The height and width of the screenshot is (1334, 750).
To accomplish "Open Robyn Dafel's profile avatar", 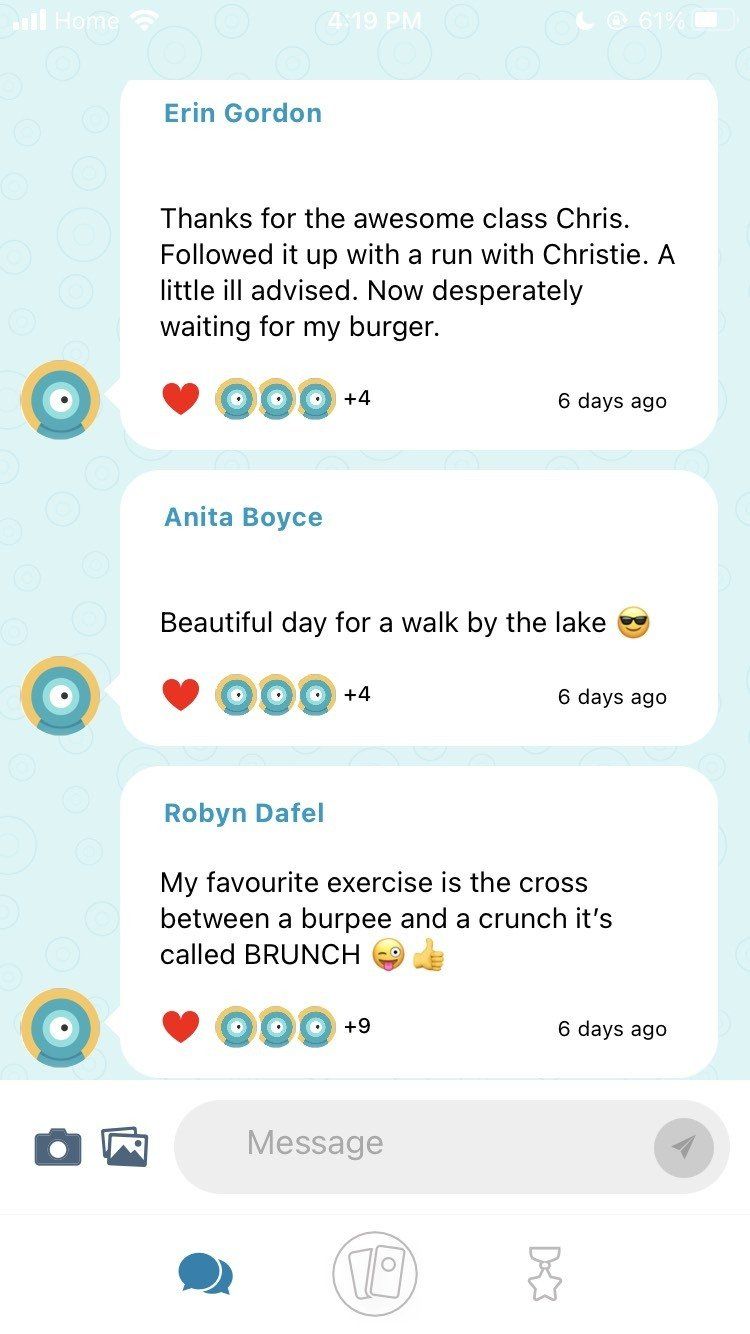I will coord(61,1027).
